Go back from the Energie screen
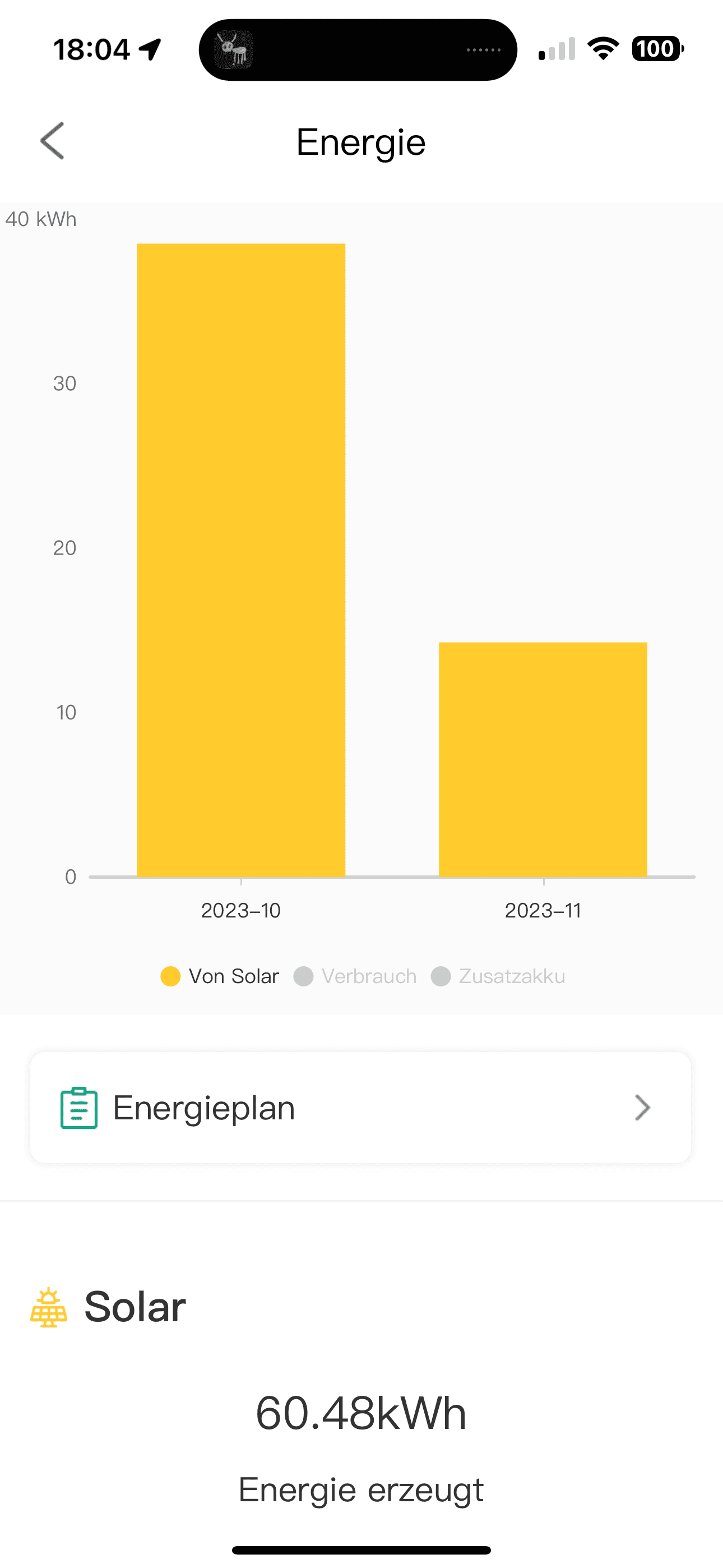723x1568 pixels. click(52, 141)
